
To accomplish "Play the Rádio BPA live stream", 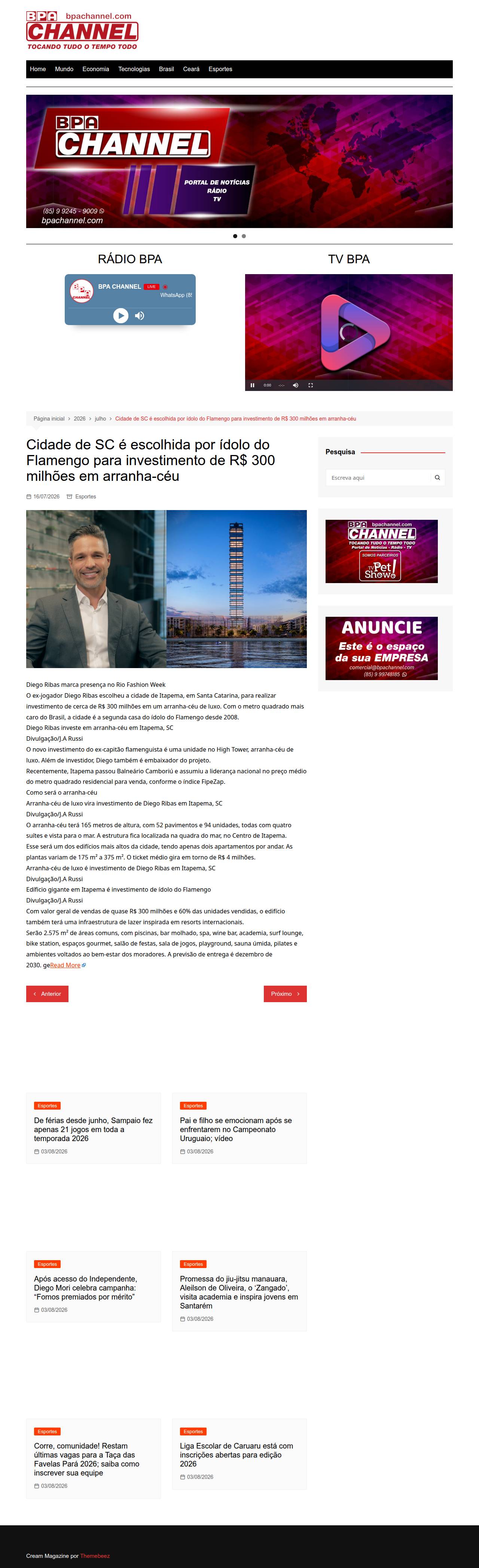I will (121, 315).
